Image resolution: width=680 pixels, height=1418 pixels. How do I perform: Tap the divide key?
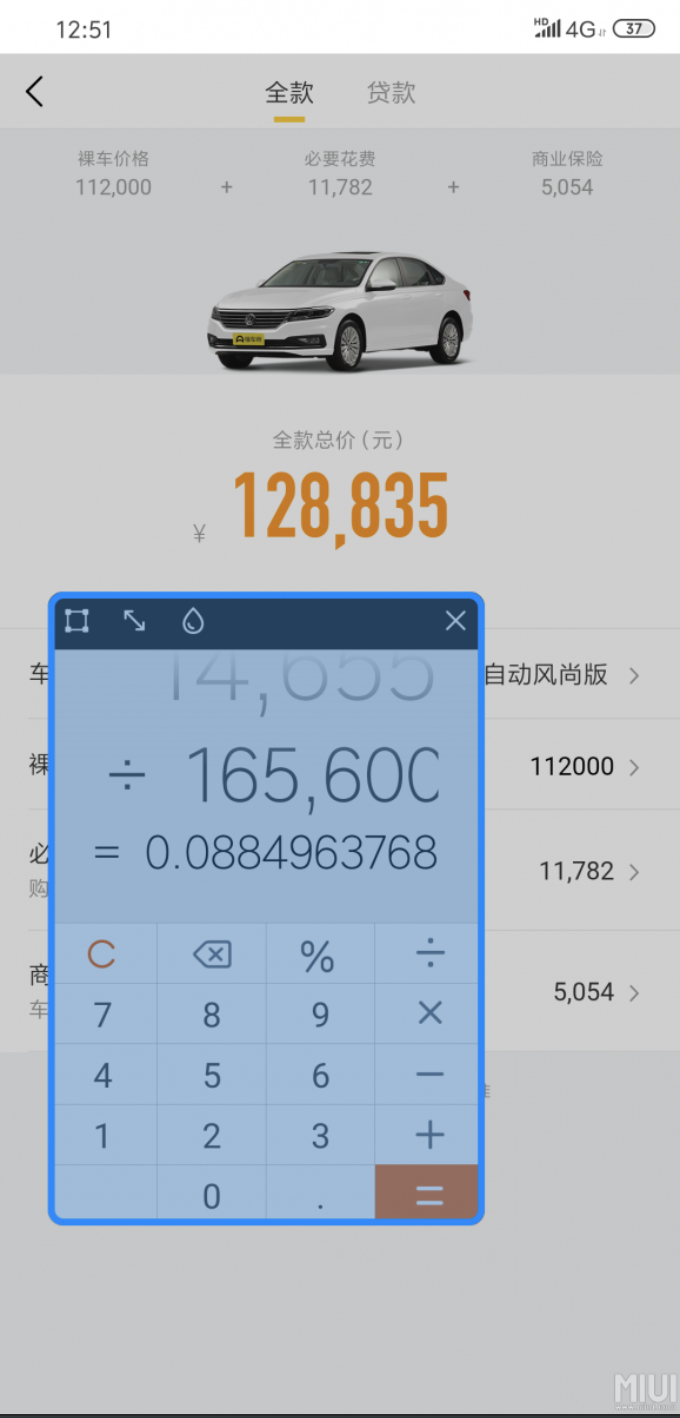click(x=428, y=954)
